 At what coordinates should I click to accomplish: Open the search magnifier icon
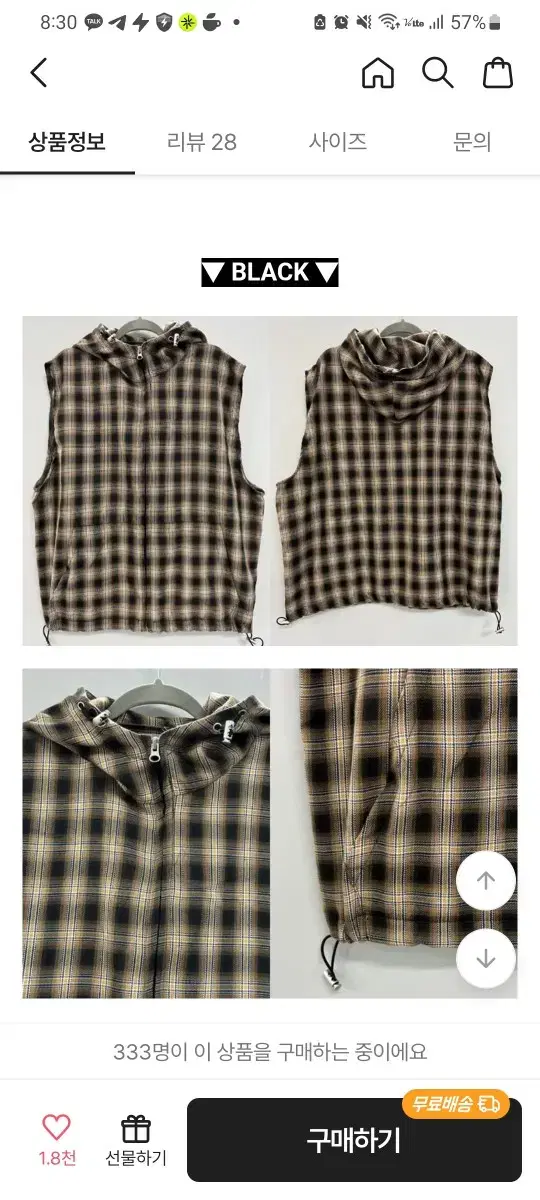[437, 73]
